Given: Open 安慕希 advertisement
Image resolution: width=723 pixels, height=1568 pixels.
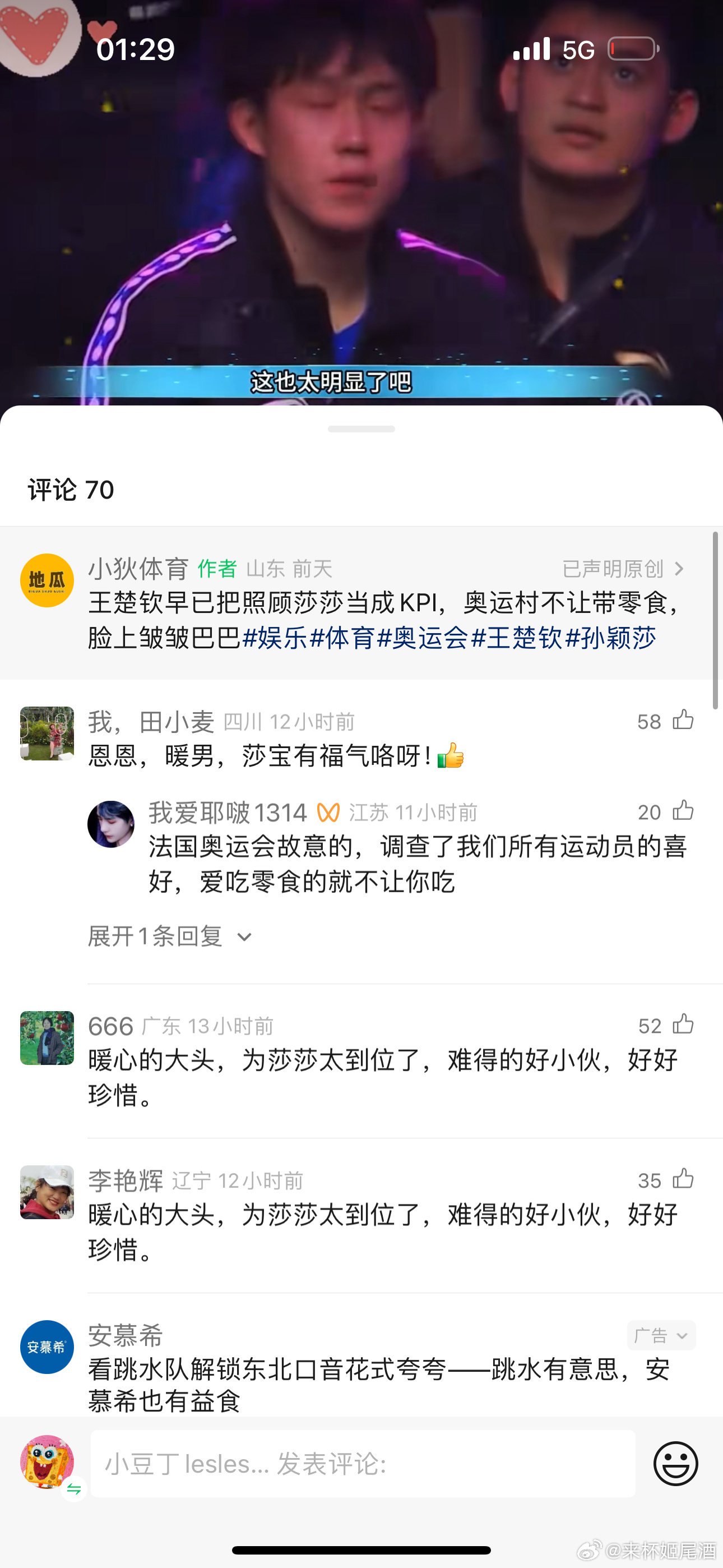Looking at the screenshot, I should tap(377, 1369).
